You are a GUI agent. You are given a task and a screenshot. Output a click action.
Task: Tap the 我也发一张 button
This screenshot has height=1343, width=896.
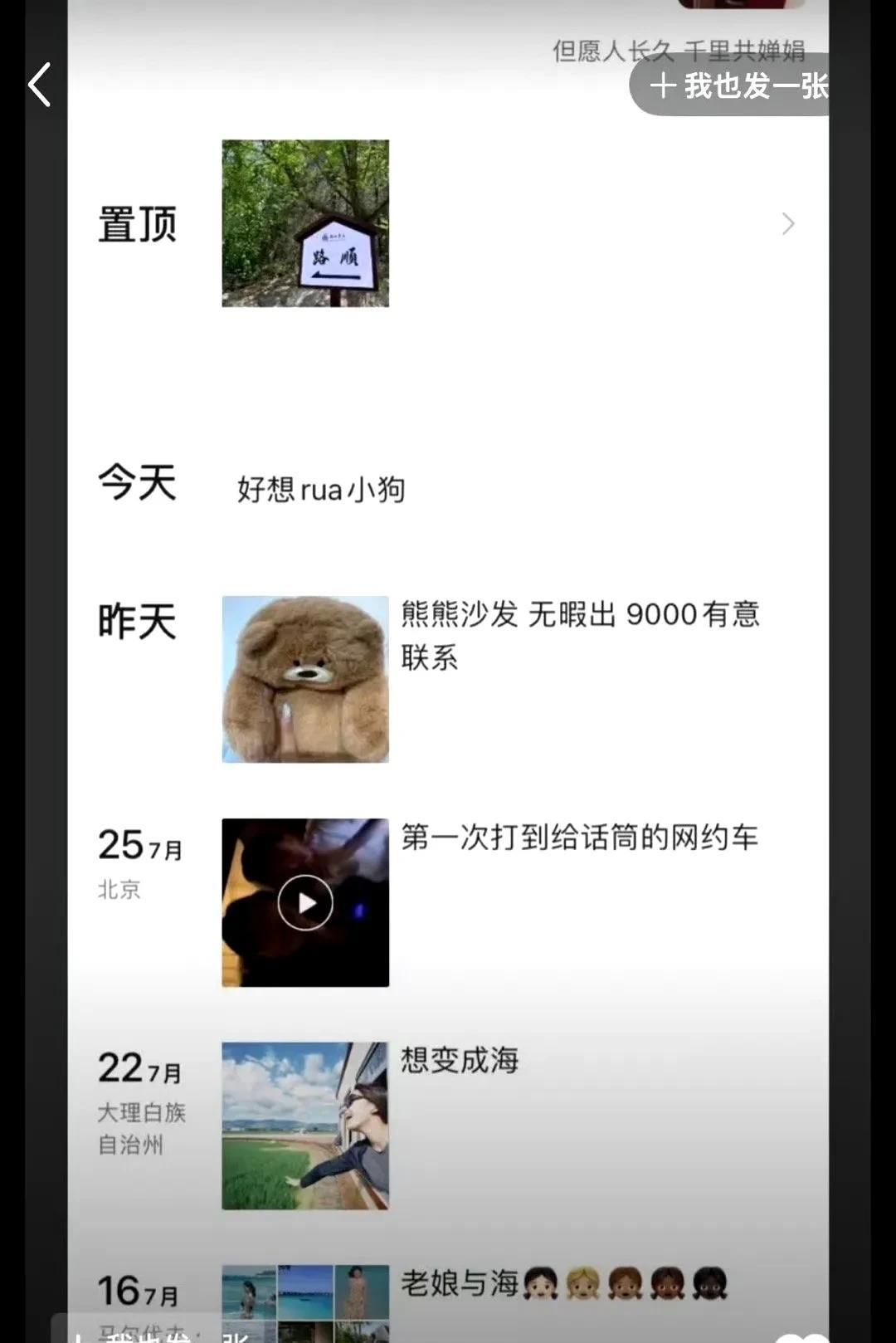[730, 85]
